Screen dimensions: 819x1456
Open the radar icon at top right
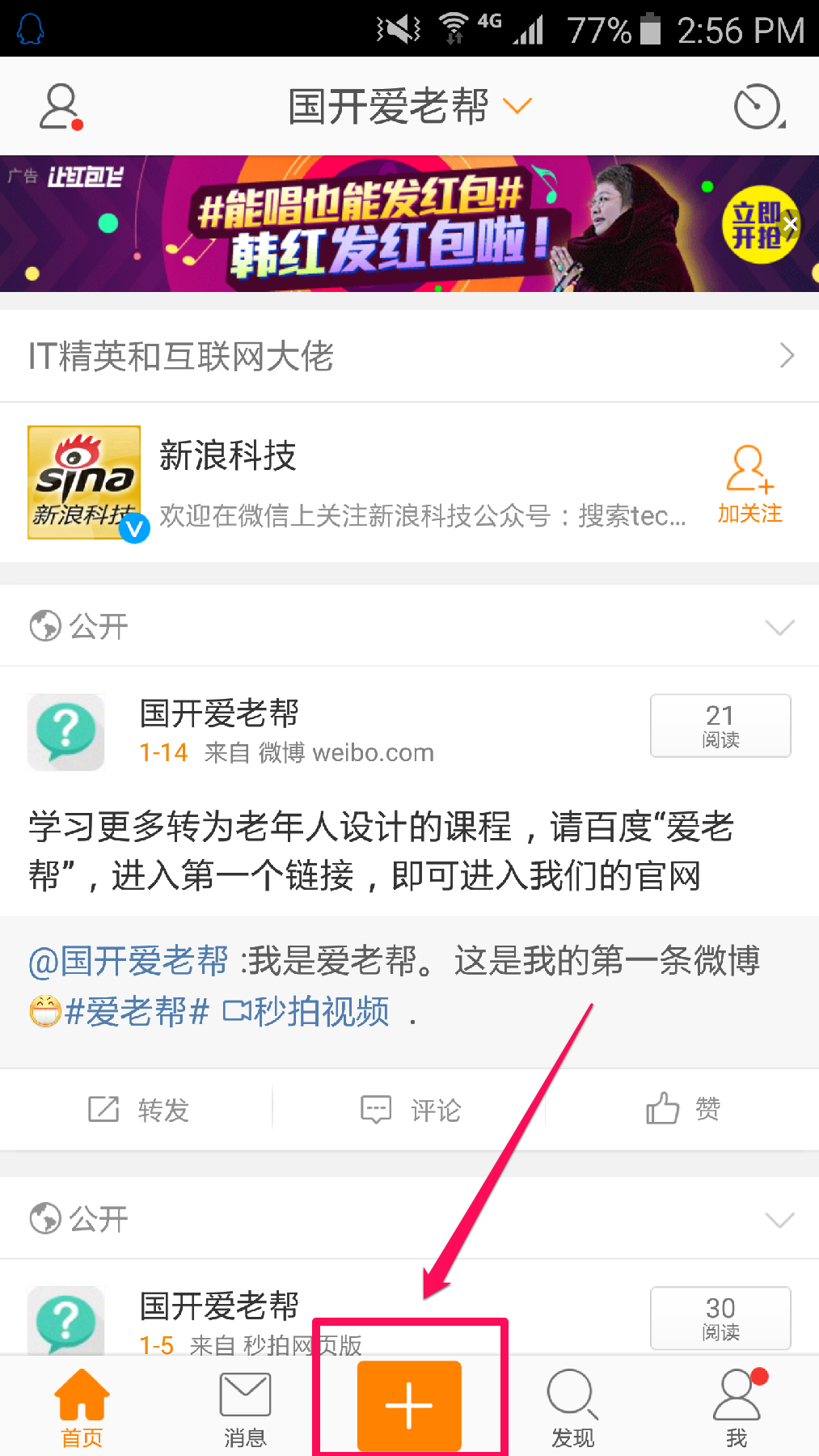[758, 107]
